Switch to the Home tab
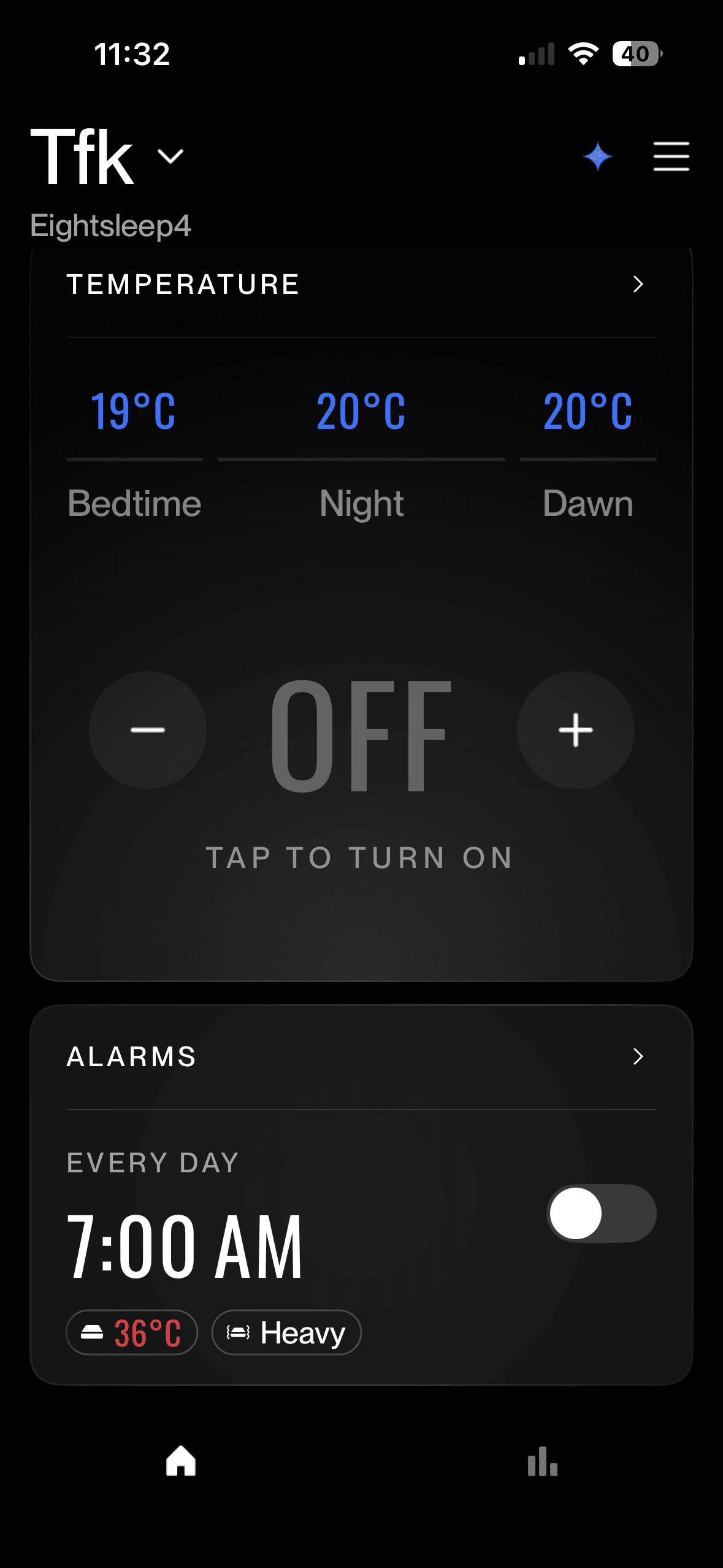This screenshot has height=1568, width=723. point(181,1461)
